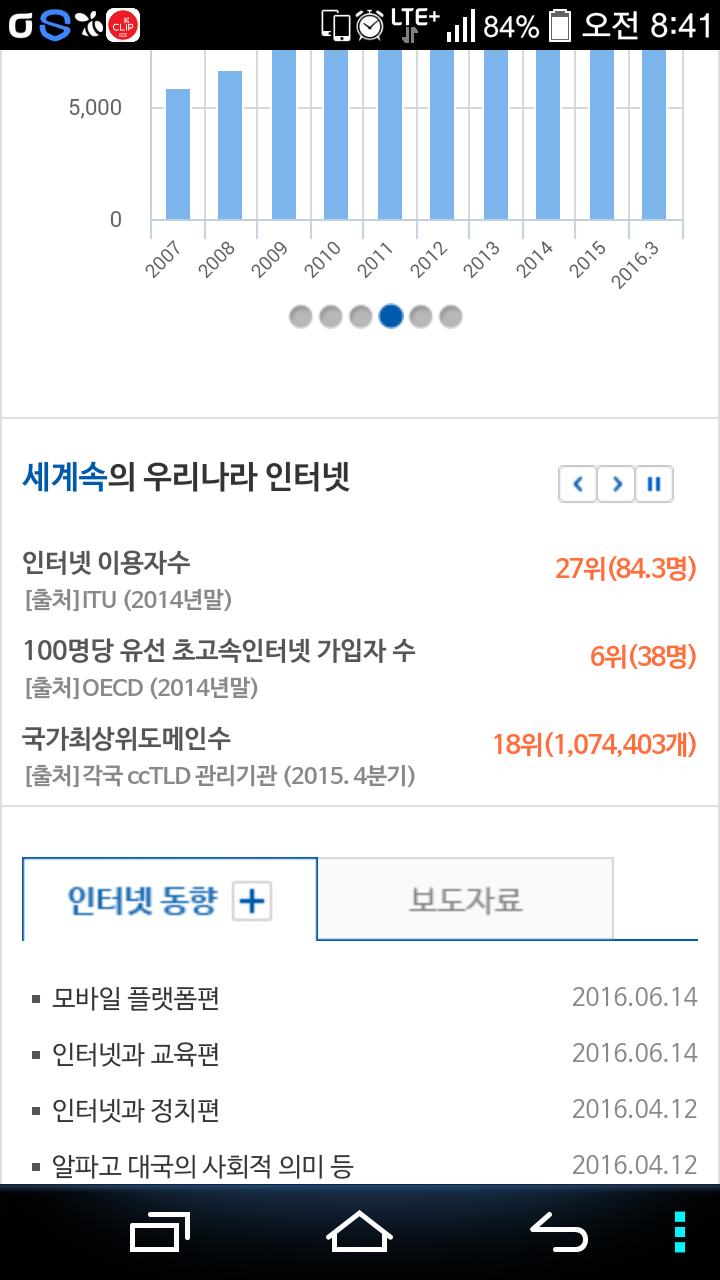Show next world internet statistic
Viewport: 720px width, 1280px height.
[x=616, y=484]
